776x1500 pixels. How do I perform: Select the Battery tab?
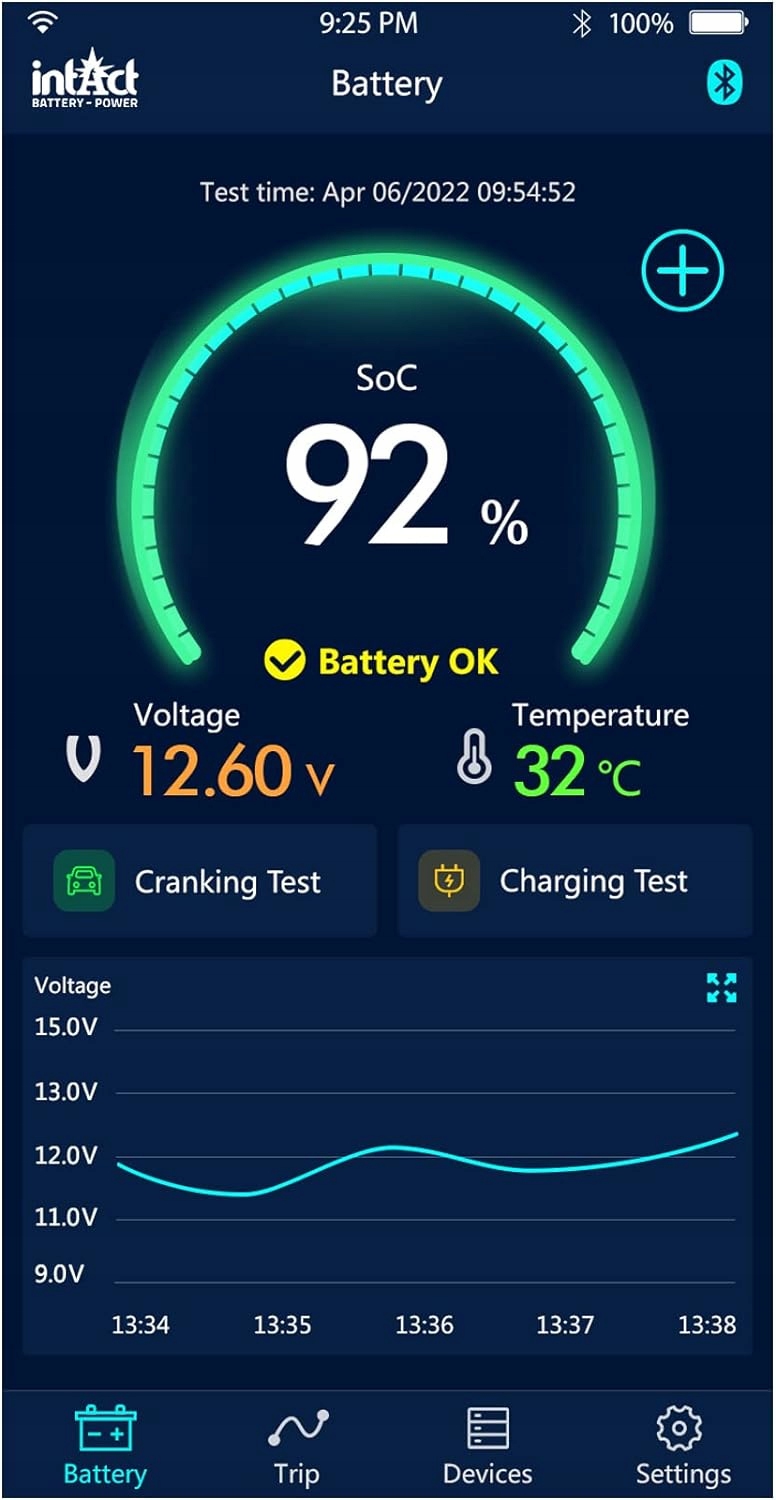click(x=105, y=1446)
